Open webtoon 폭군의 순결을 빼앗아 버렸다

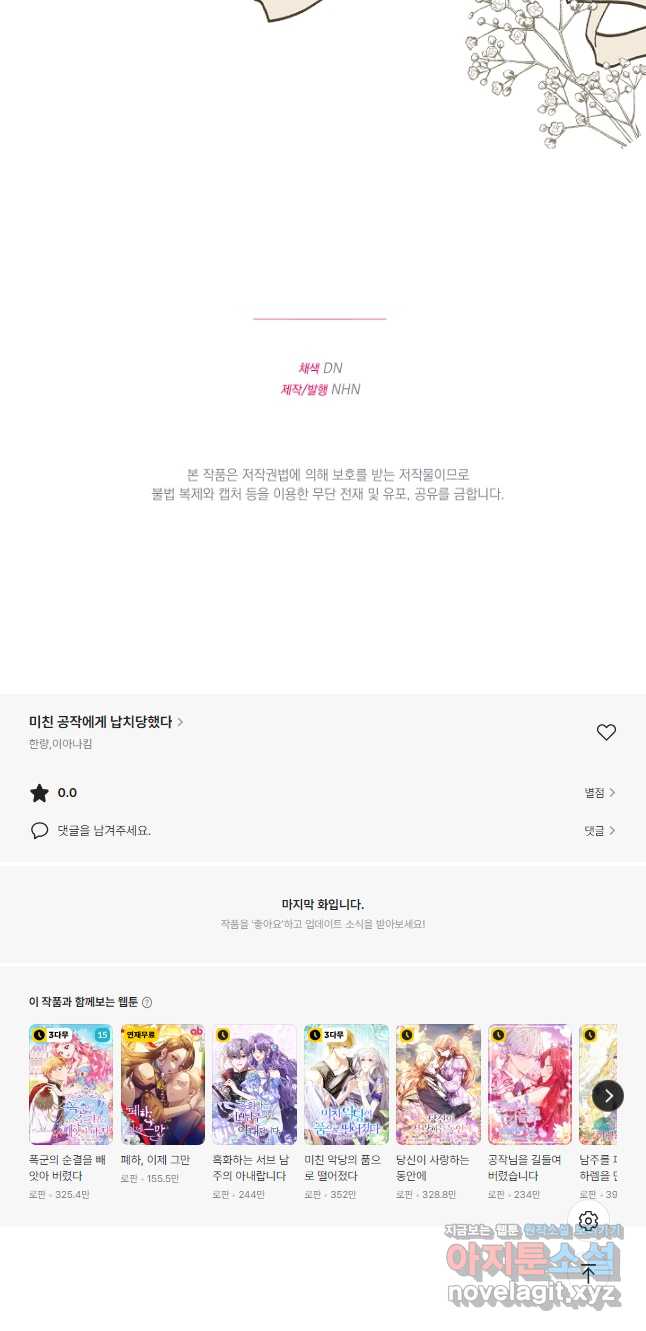point(71,1112)
